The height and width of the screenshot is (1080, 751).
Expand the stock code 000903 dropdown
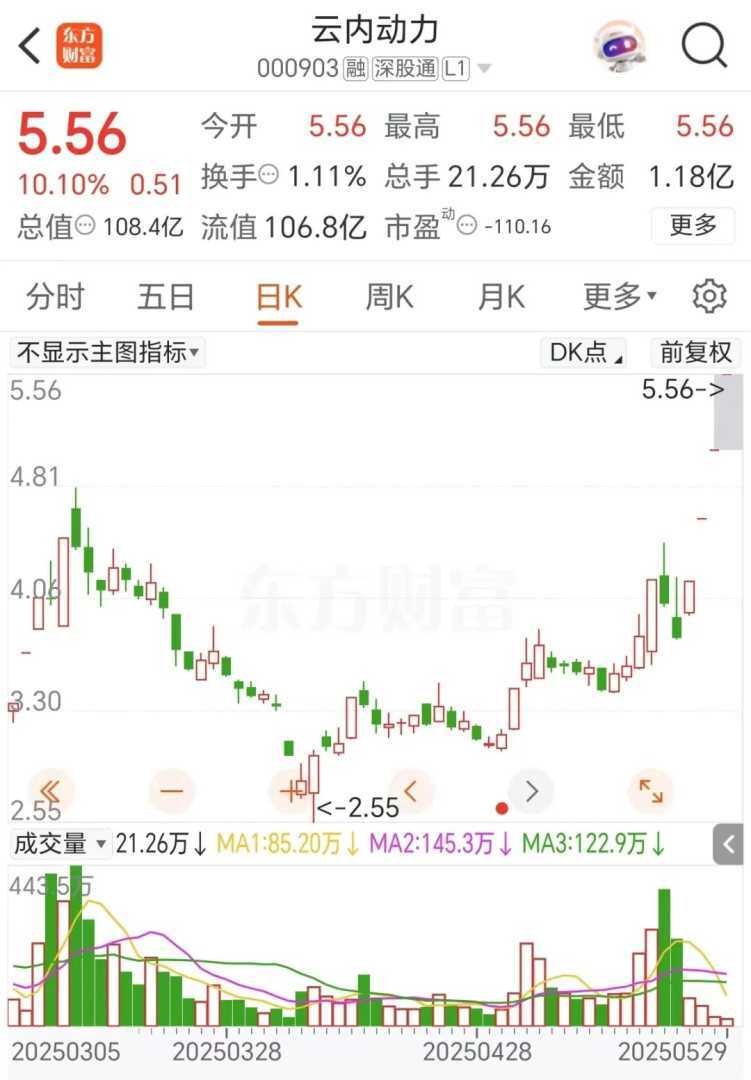coord(484,69)
